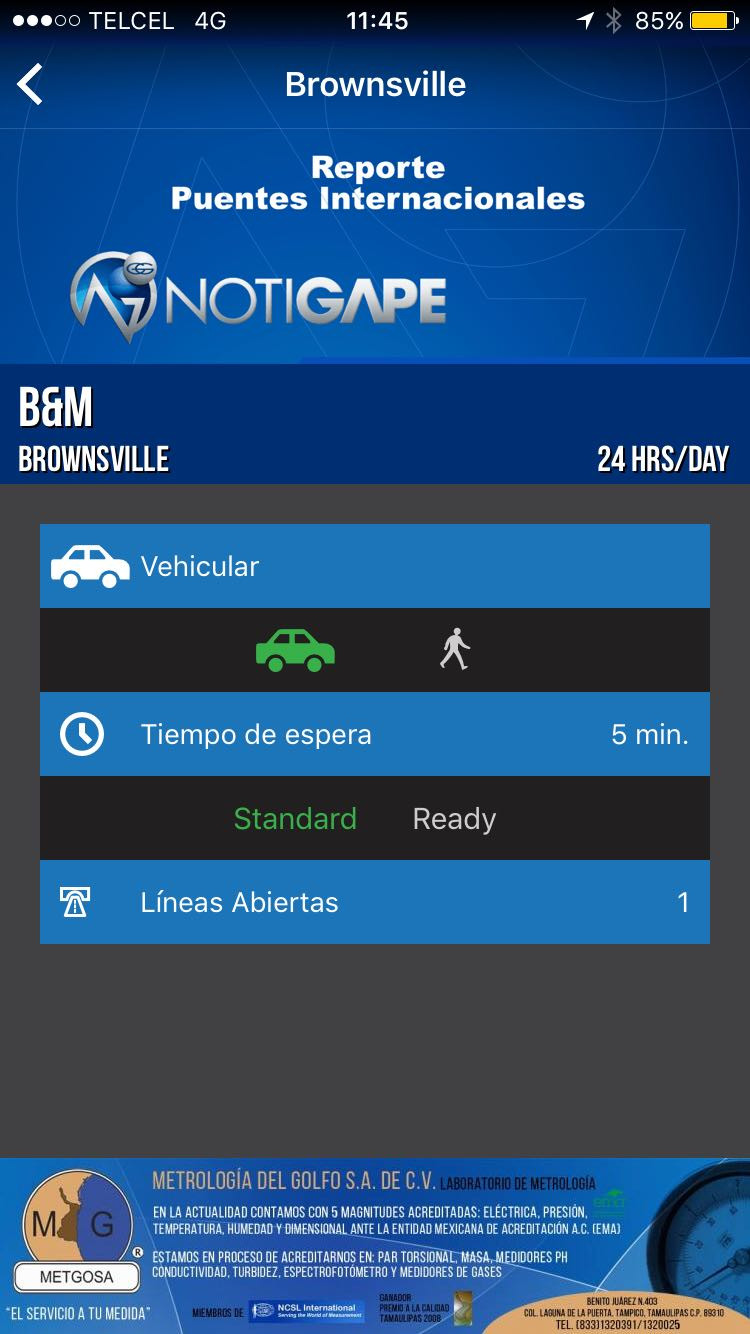The width and height of the screenshot is (750, 1334).
Task: Expand the Líneas Abiertas row
Action: [x=375, y=902]
